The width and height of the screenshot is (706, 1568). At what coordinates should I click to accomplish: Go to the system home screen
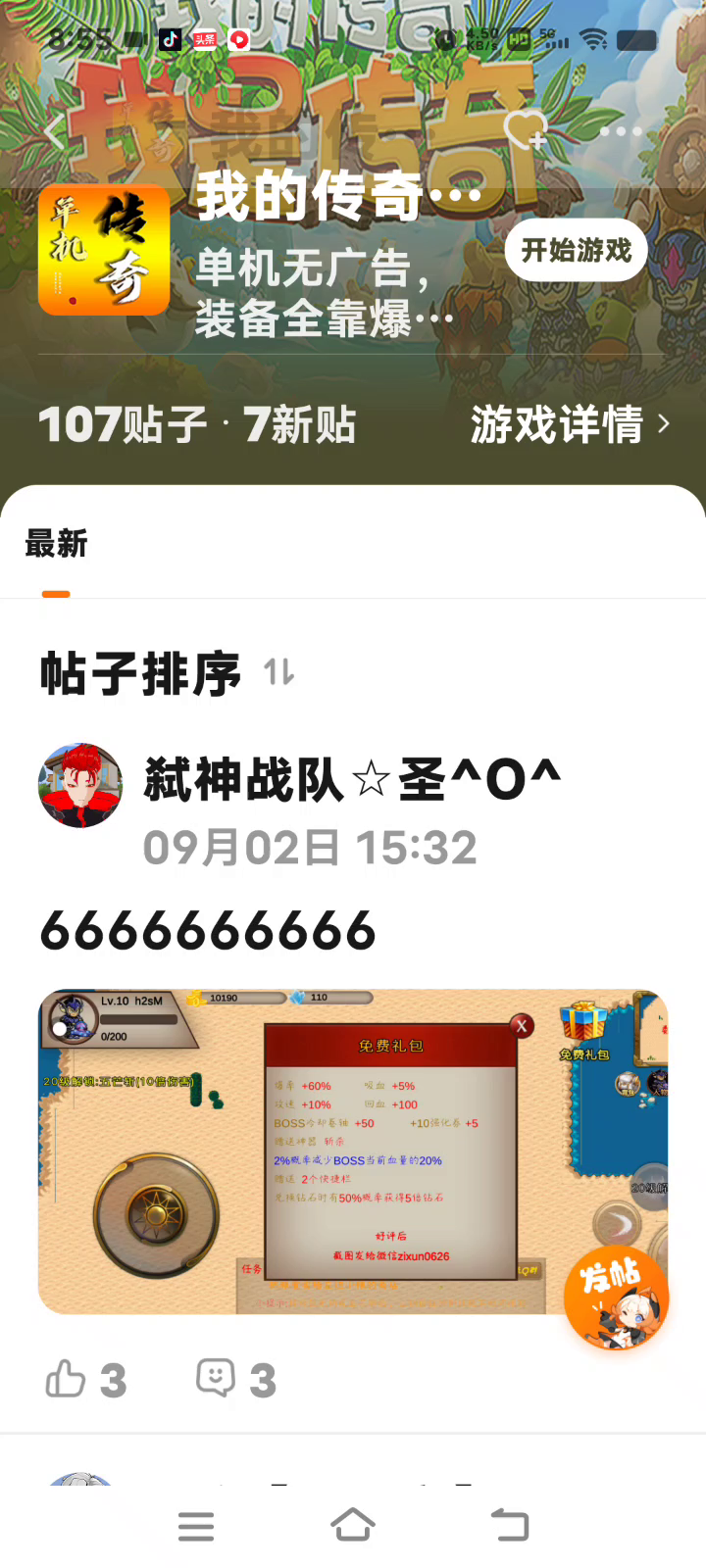tap(353, 1525)
